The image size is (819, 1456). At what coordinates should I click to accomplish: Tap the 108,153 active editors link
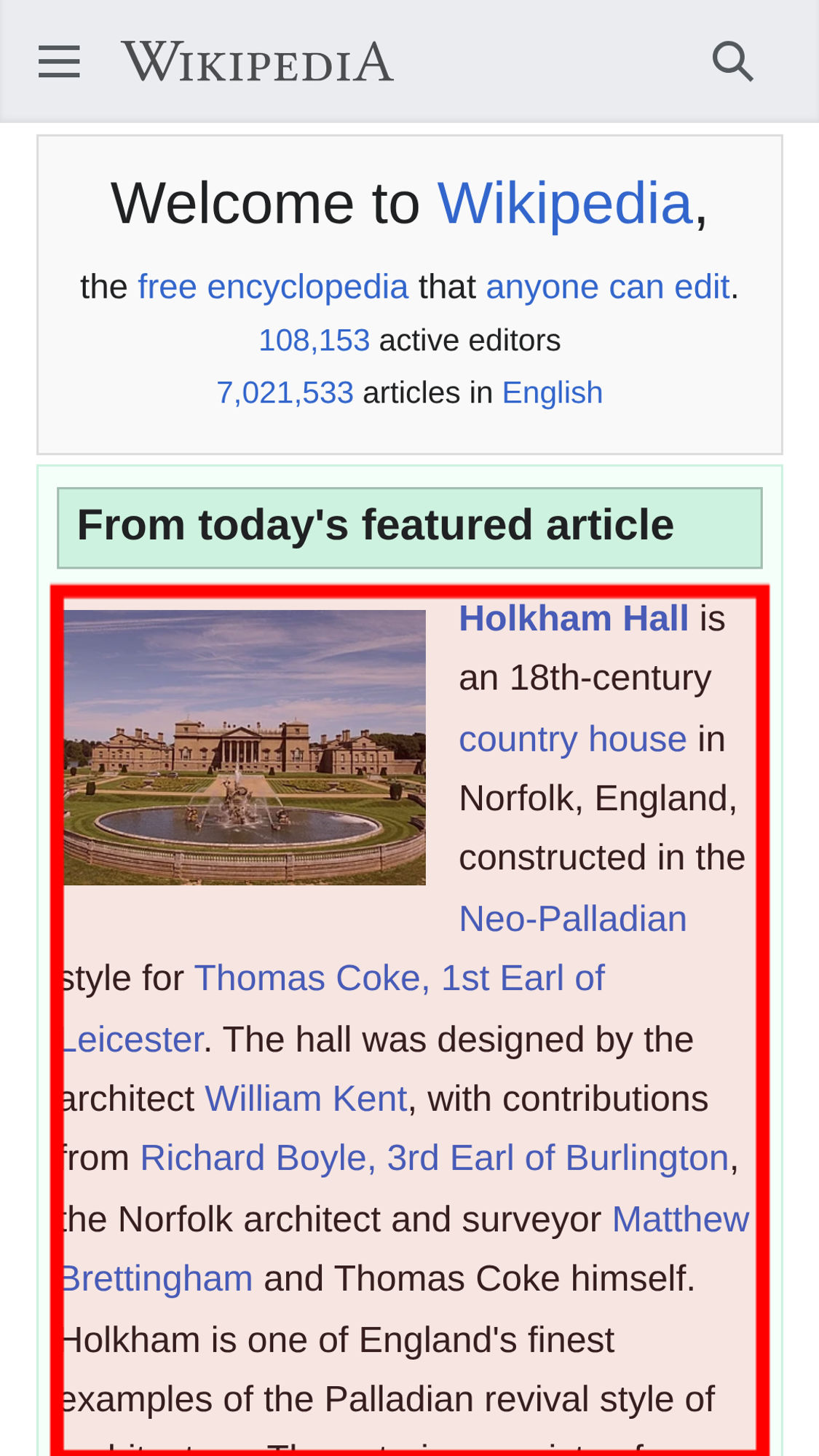[314, 341]
